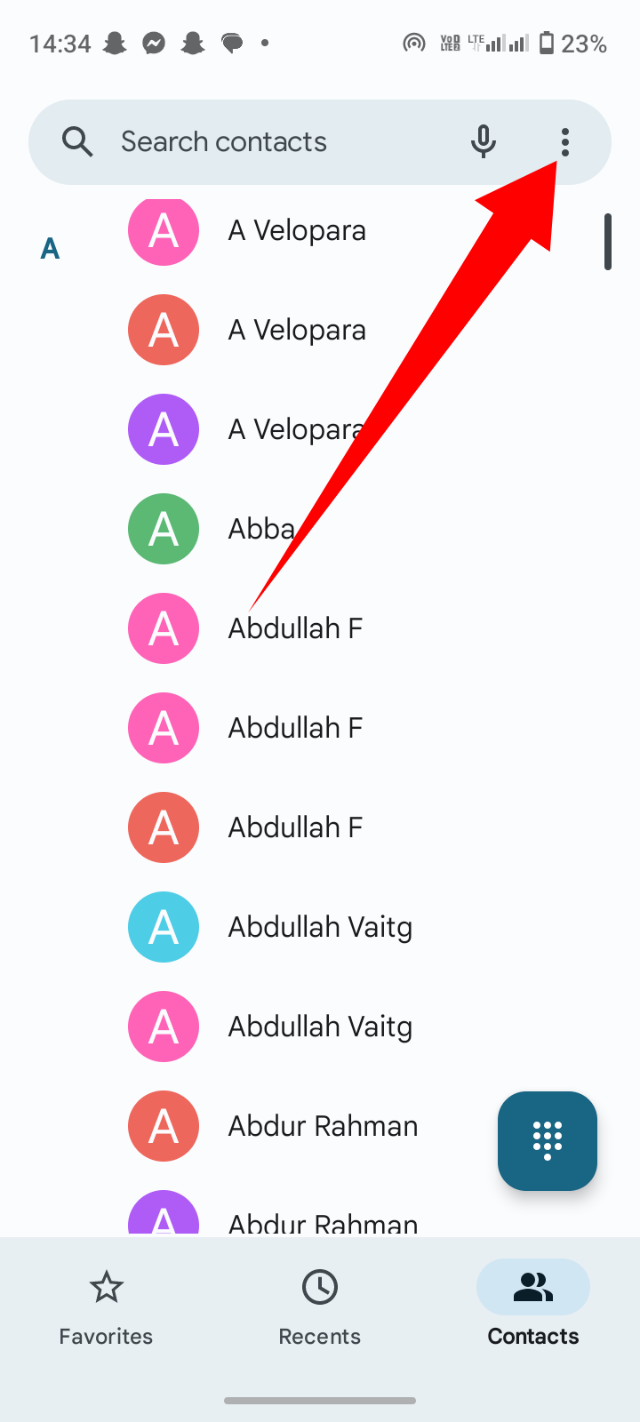Start voice search with the microphone
The image size is (640, 1422).
click(x=483, y=142)
